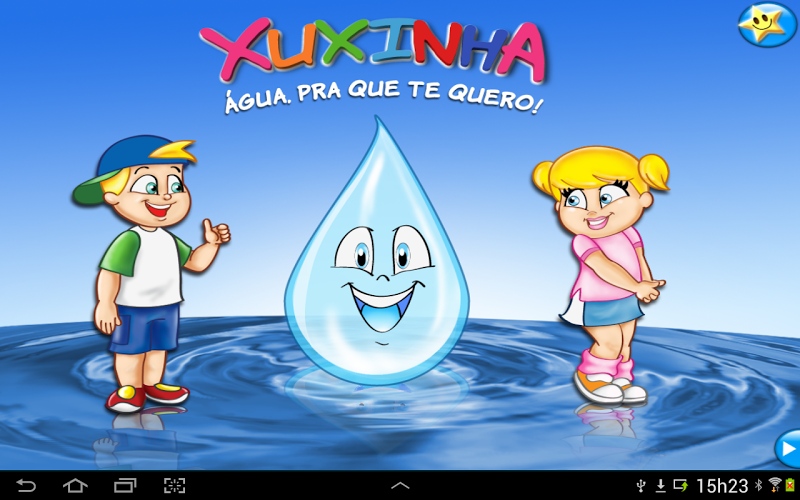800x500 pixels.
Task: Return to the Android home screen
Action: (75, 486)
